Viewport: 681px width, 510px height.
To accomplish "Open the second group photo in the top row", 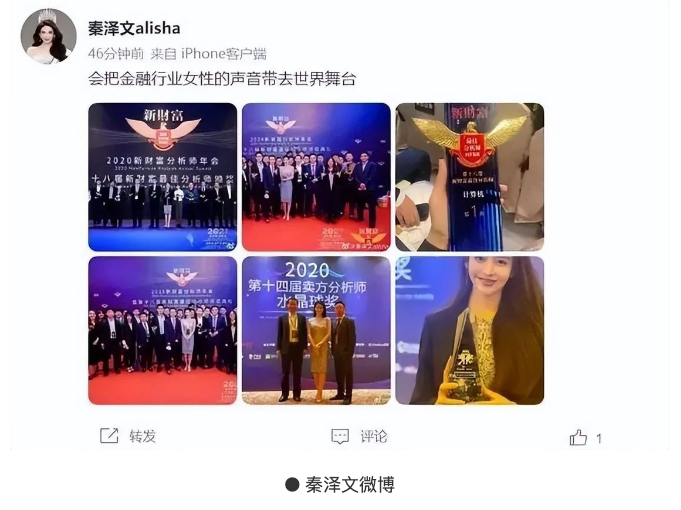I will click(x=316, y=177).
